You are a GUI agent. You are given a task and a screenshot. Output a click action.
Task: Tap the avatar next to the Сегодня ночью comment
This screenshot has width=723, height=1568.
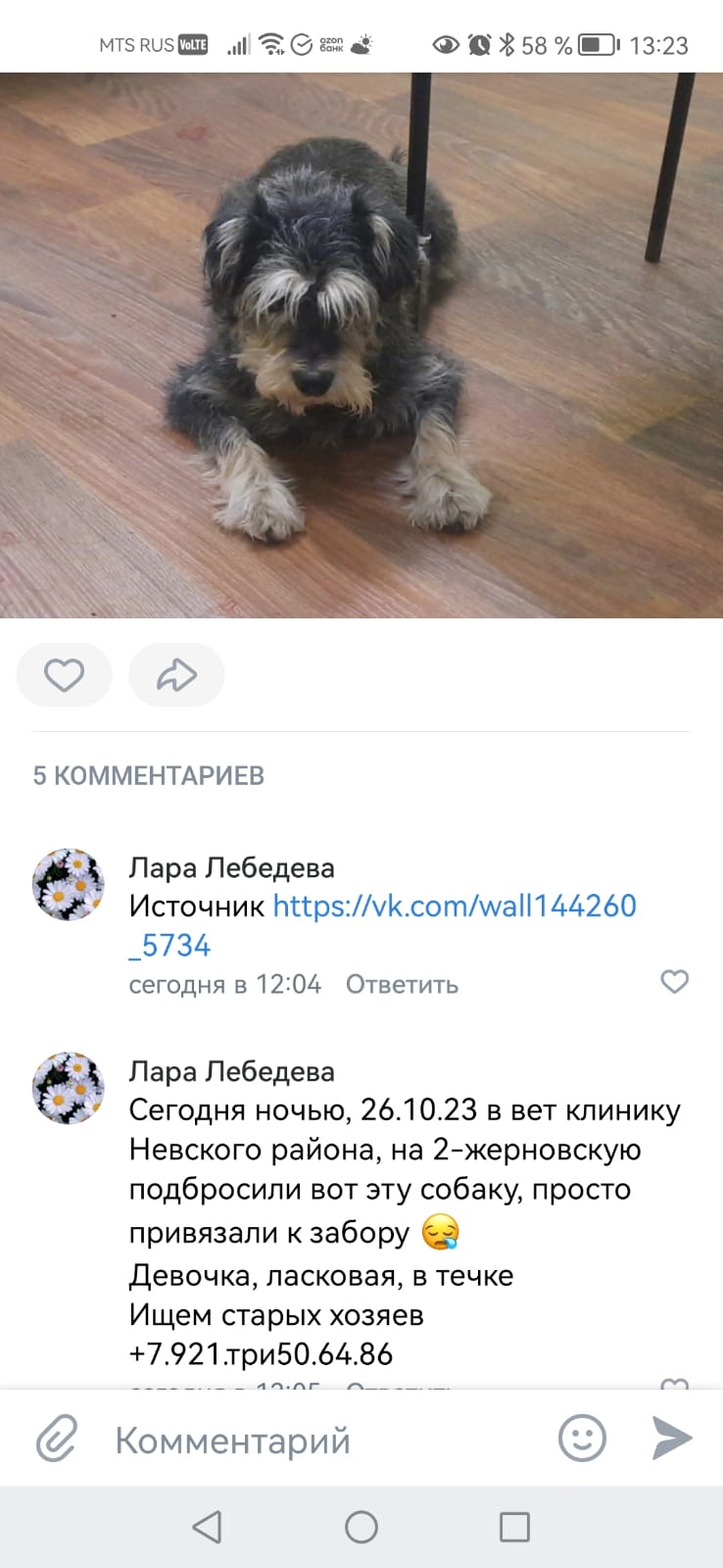click(x=68, y=1088)
